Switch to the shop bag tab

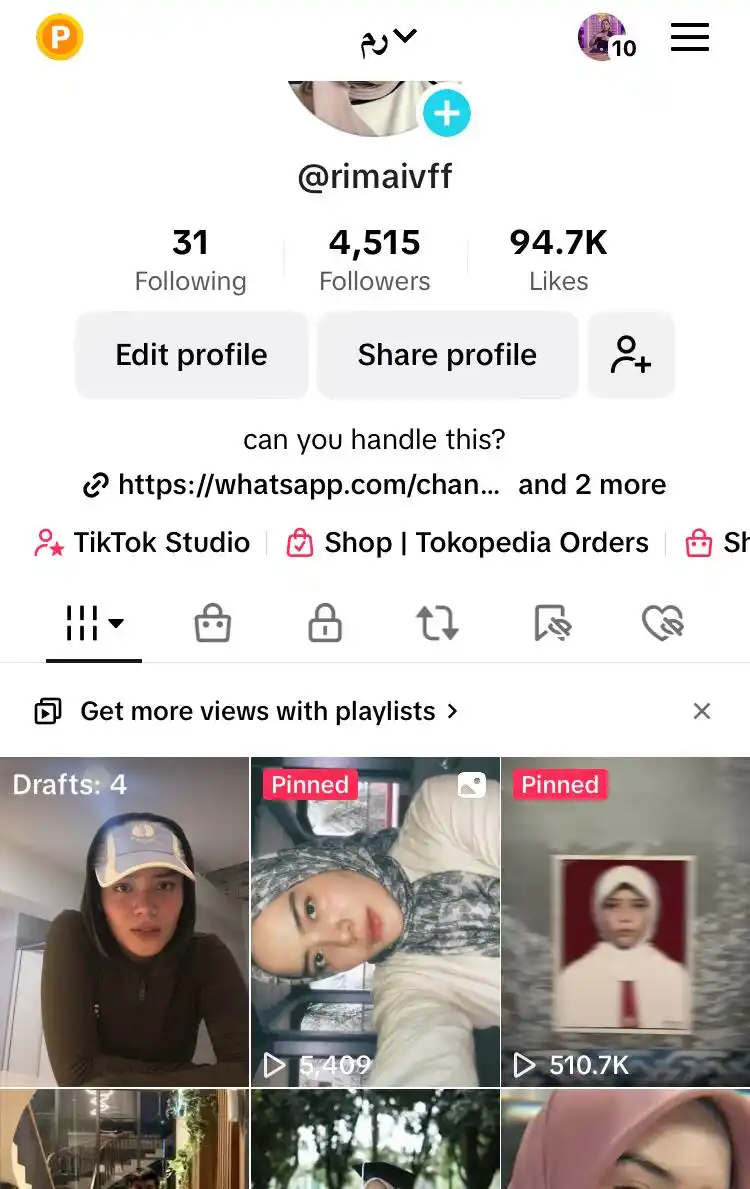click(x=212, y=625)
